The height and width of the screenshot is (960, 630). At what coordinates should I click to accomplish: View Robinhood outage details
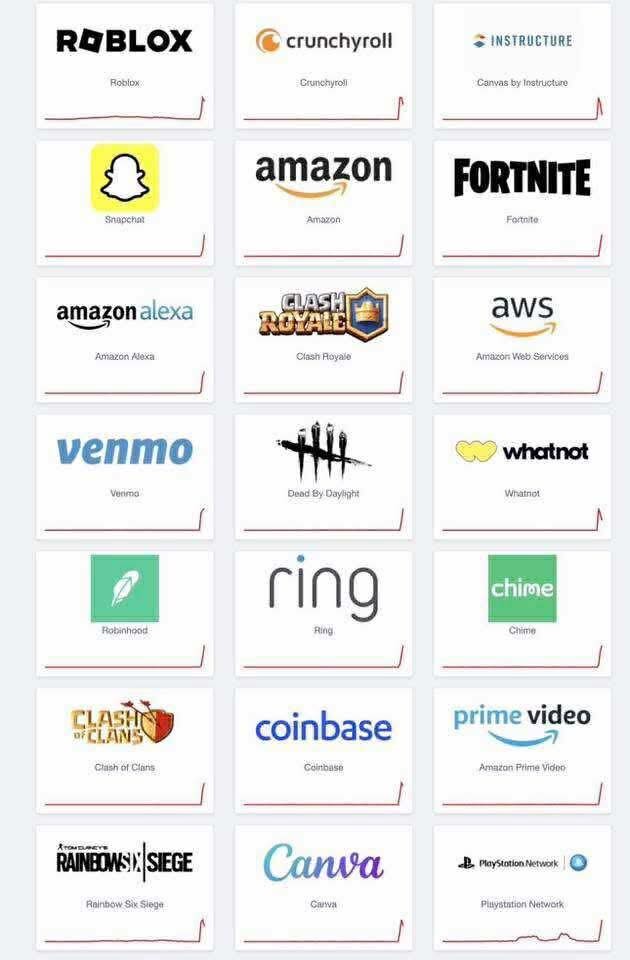pos(124,612)
